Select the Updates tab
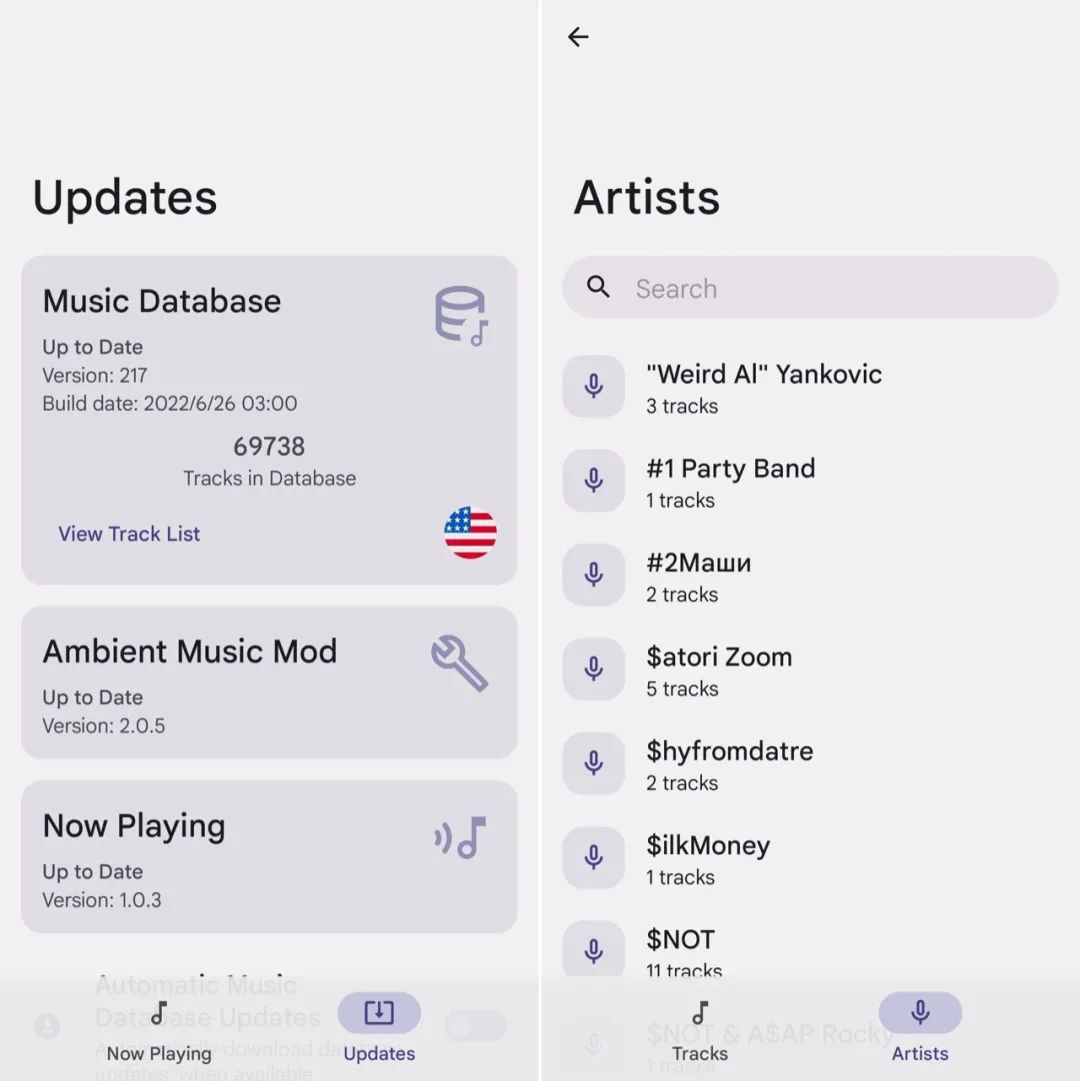 click(x=379, y=1031)
